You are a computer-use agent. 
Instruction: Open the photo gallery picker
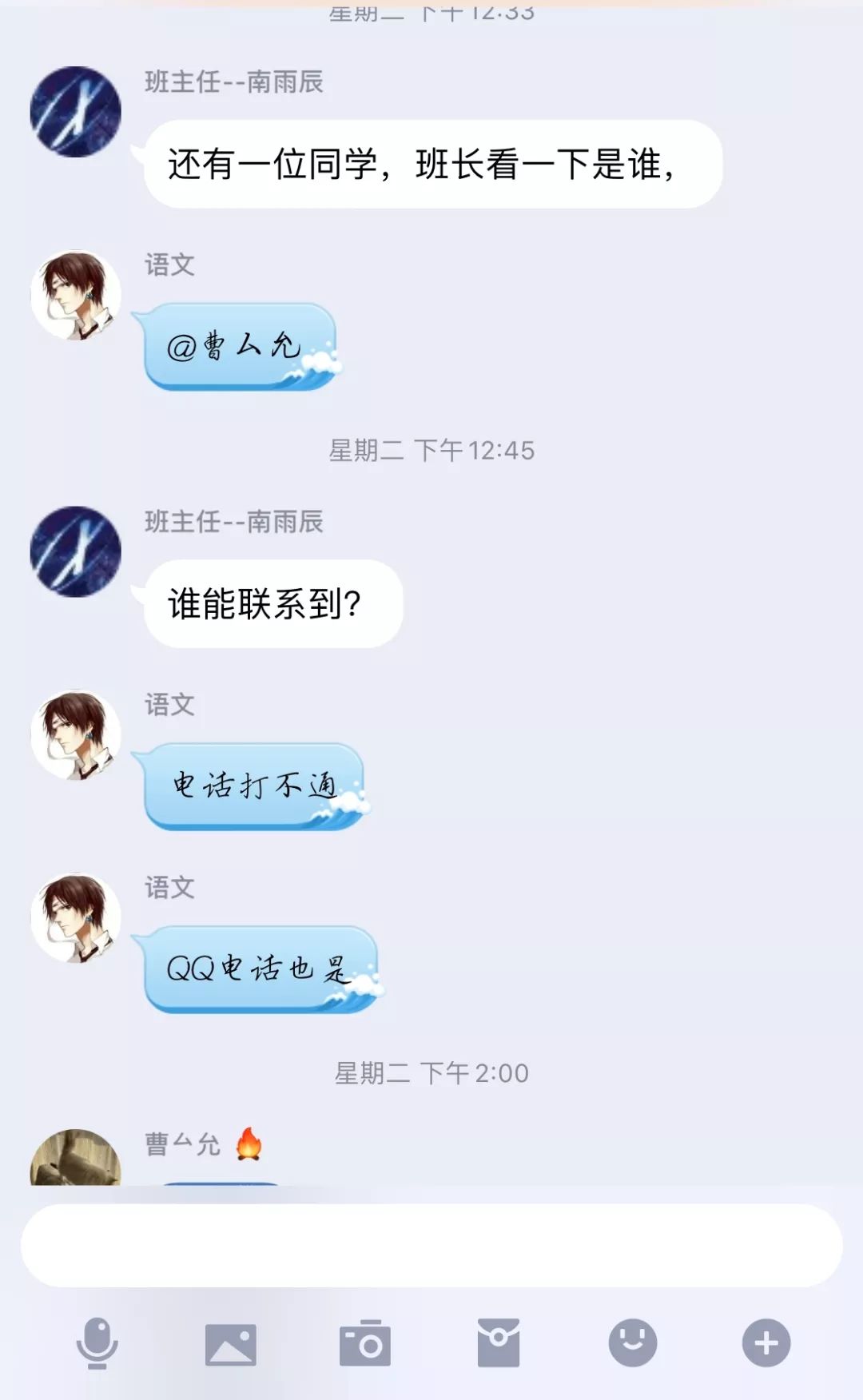click(x=231, y=1343)
